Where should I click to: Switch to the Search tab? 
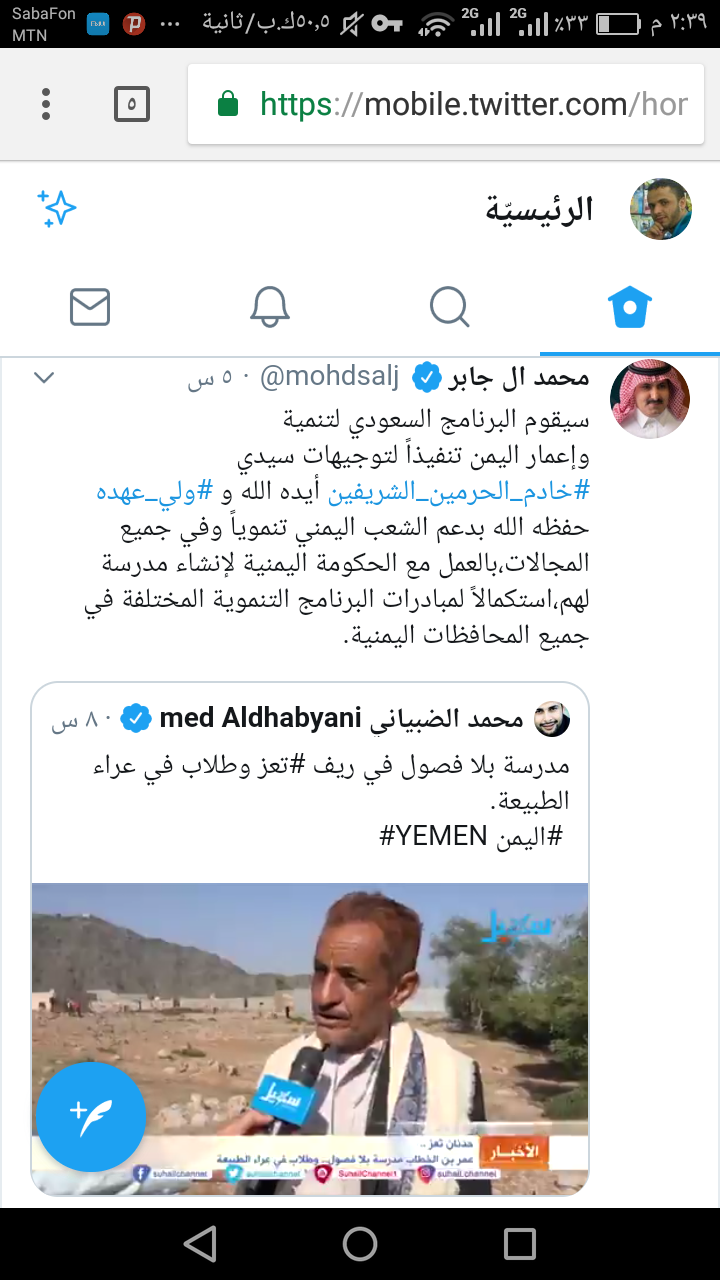[x=450, y=308]
